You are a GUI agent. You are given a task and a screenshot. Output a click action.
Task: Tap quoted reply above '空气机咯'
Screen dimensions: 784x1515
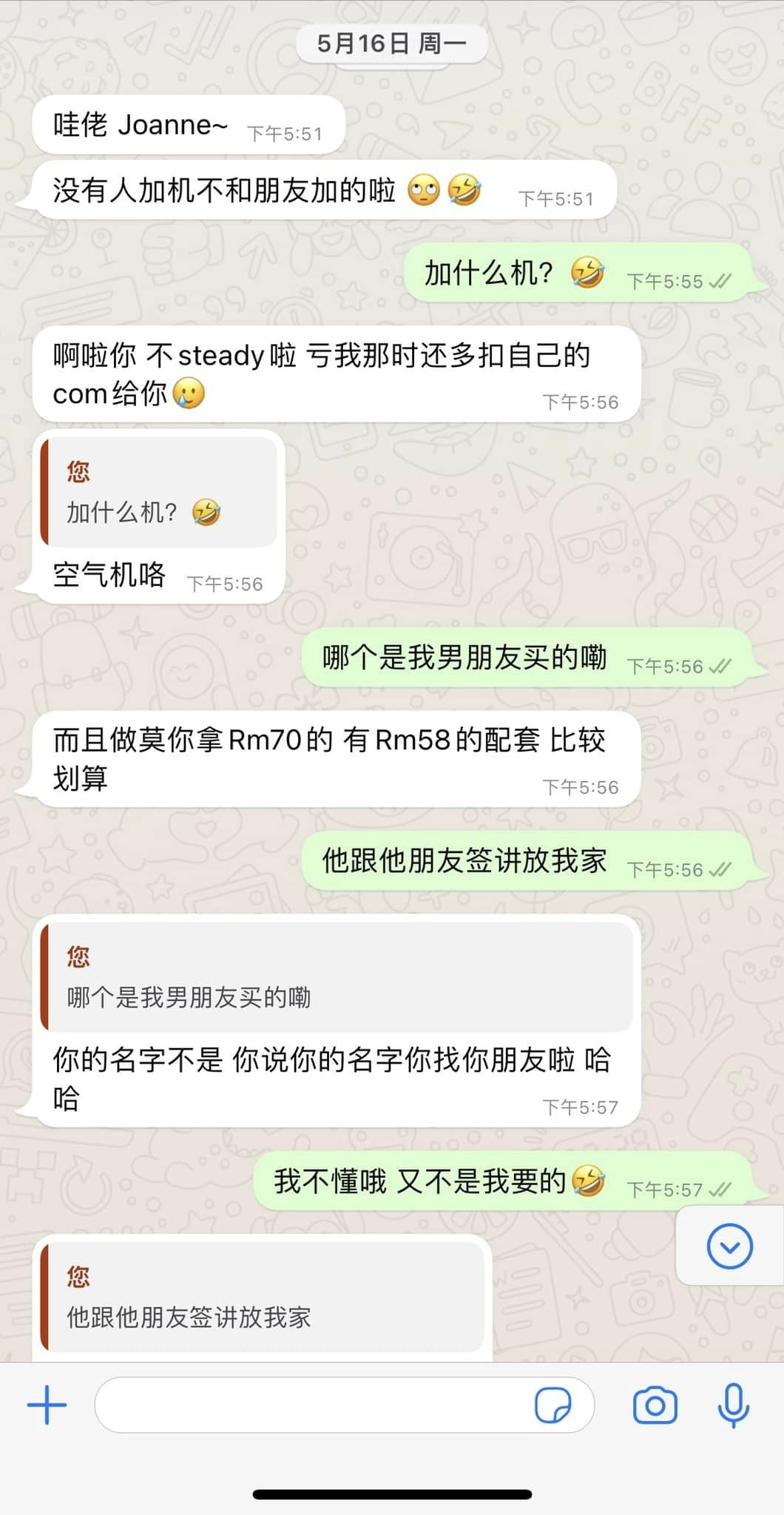click(159, 493)
